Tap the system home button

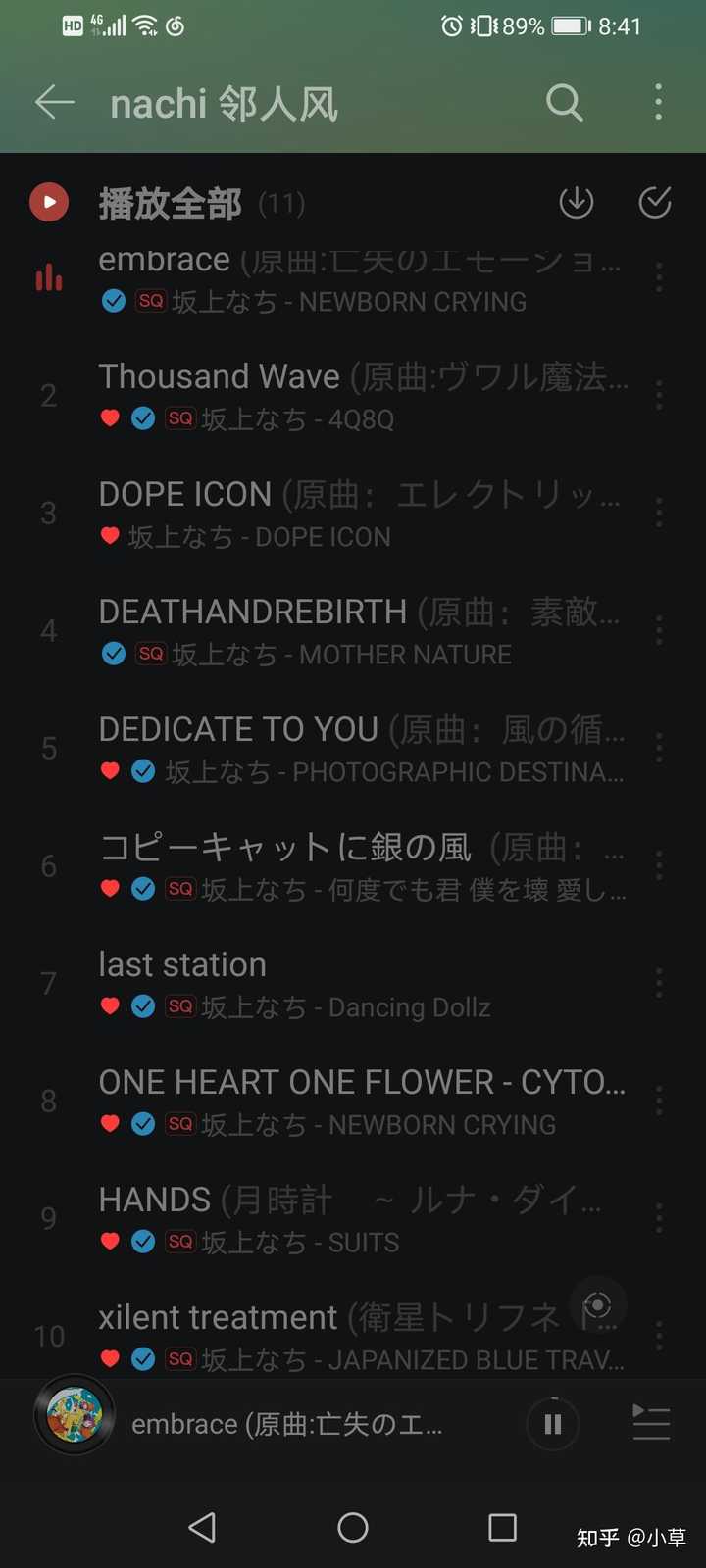[x=353, y=1527]
